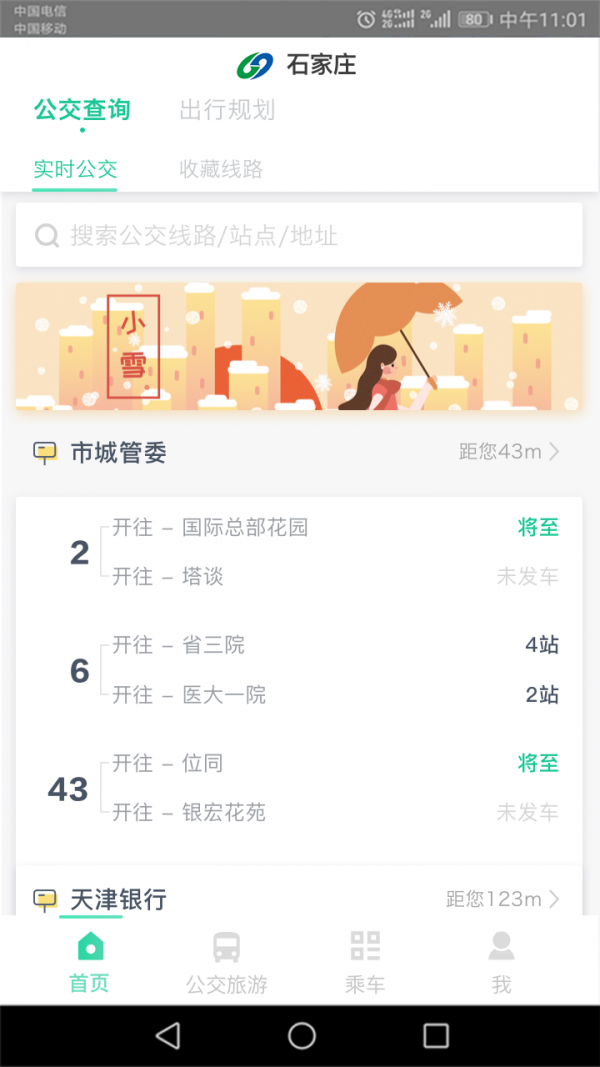Open route 43 toward 位同
Viewport: 600px width, 1067px height.
[330, 764]
